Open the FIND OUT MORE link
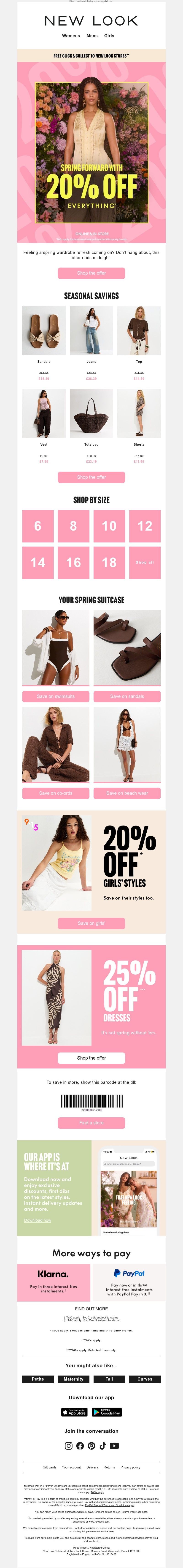This screenshot has width=183, height=1568. pyautogui.click(x=91, y=1309)
